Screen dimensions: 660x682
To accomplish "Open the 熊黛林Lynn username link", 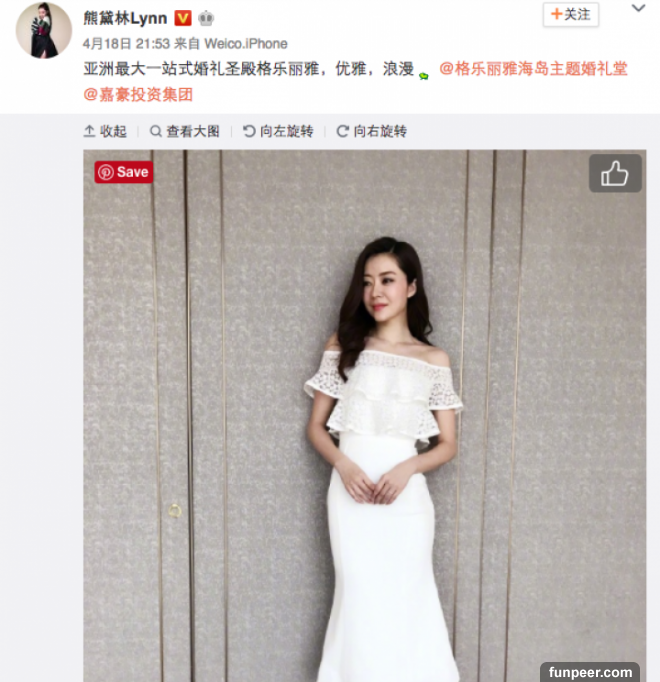I will pyautogui.click(x=125, y=18).
